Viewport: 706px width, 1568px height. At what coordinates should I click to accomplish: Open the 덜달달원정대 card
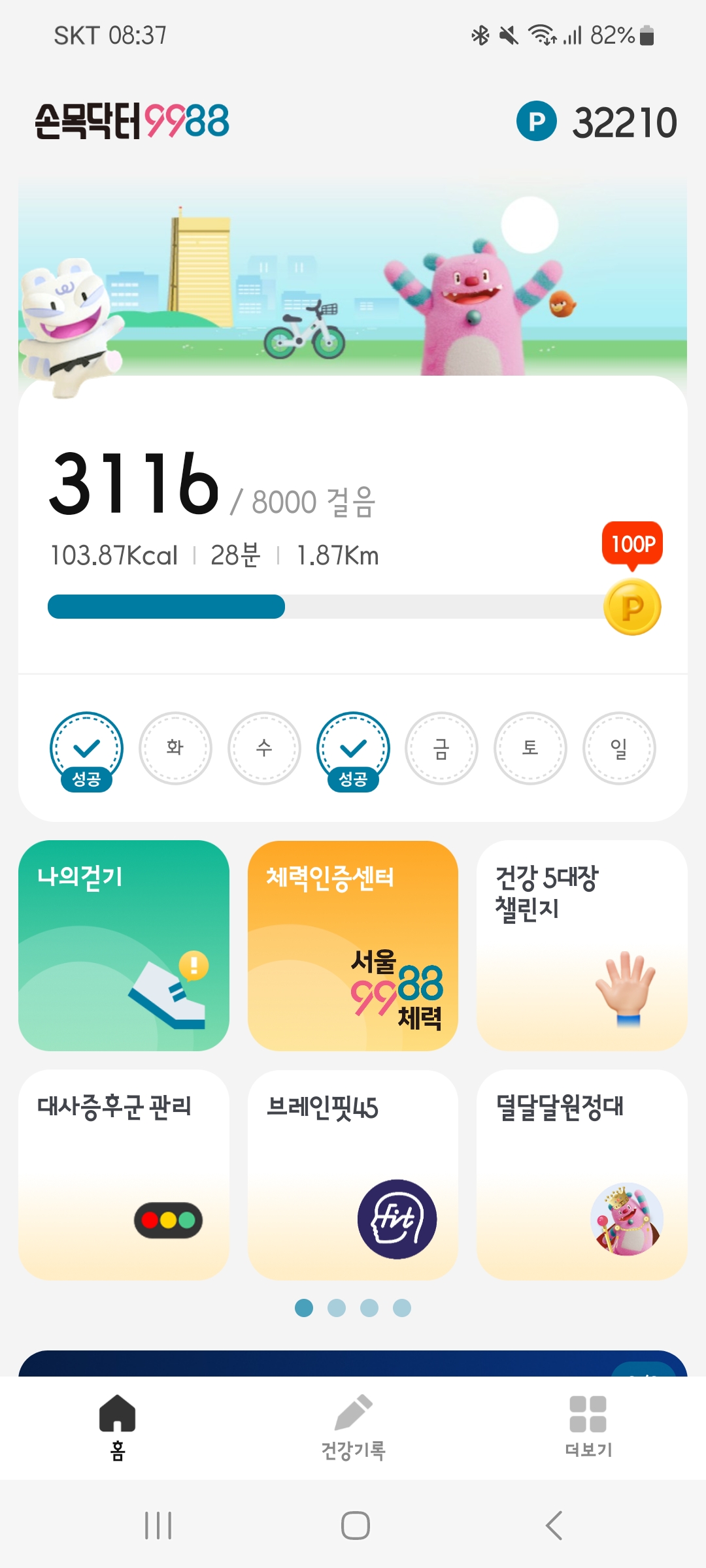[x=582, y=1174]
